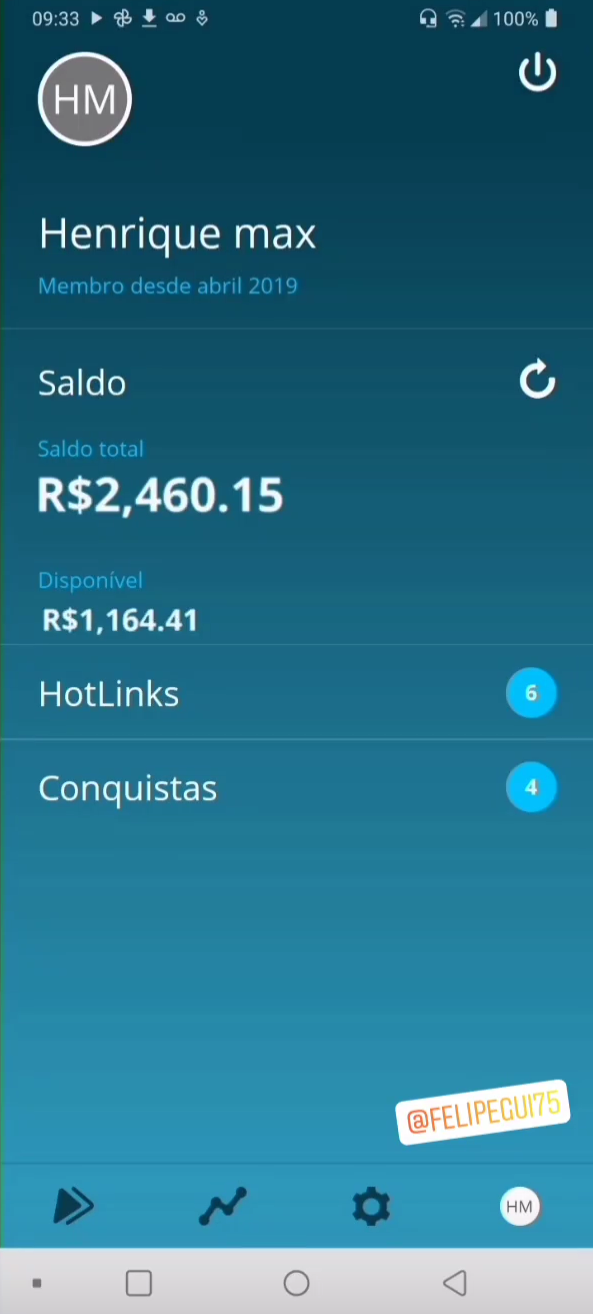Viewport: 593px width, 1314px height.
Task: Go back with the system back button
Action: 455,1282
